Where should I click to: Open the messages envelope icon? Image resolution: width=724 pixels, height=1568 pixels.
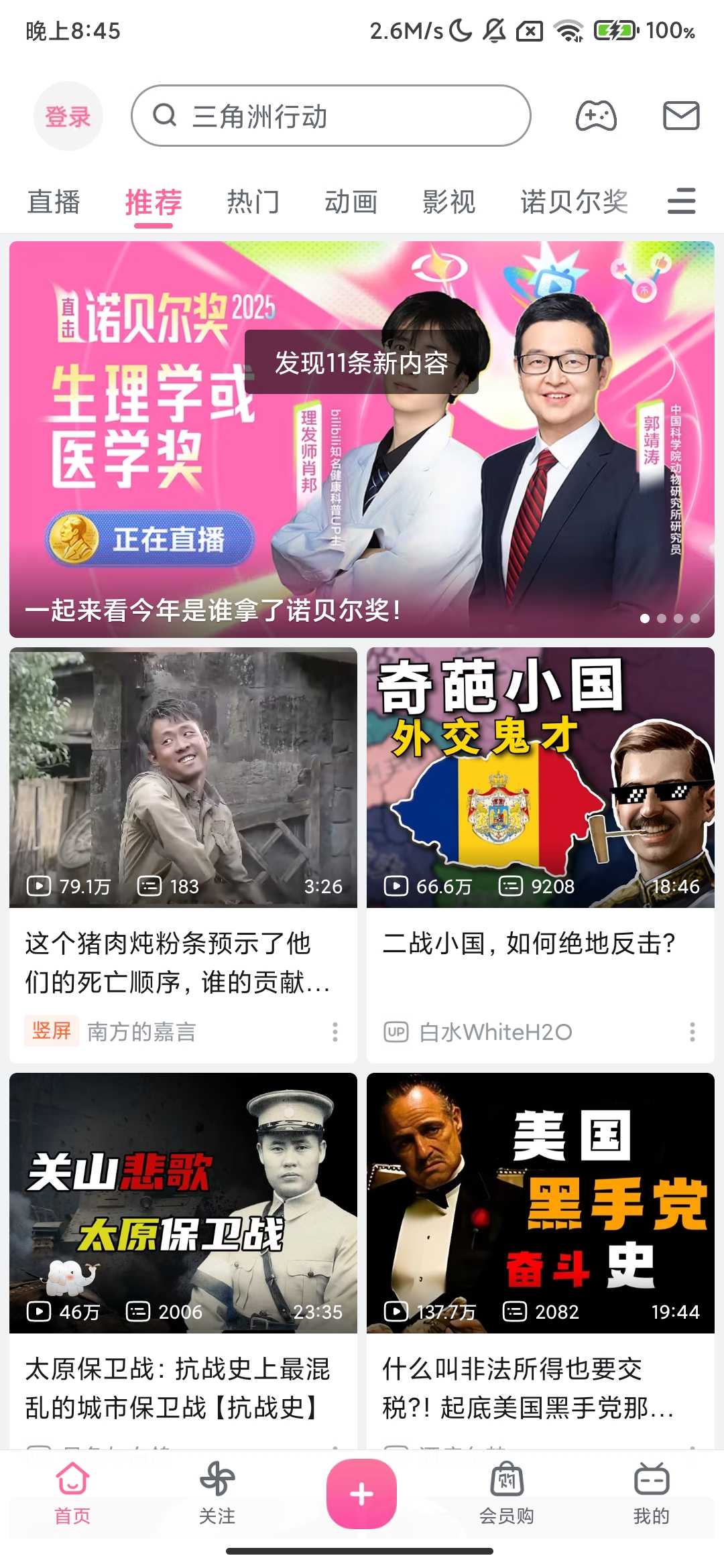tap(681, 116)
